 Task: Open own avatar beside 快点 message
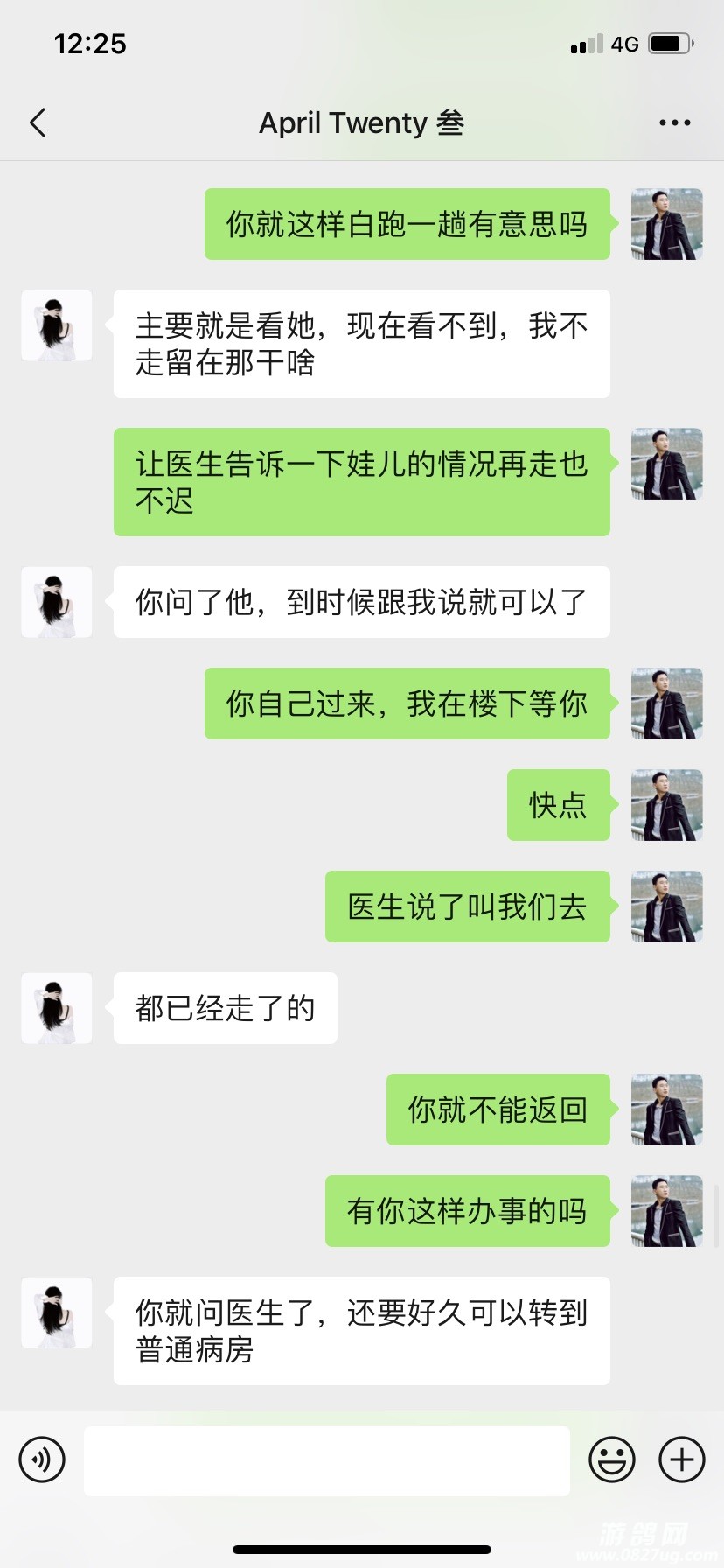coord(666,805)
